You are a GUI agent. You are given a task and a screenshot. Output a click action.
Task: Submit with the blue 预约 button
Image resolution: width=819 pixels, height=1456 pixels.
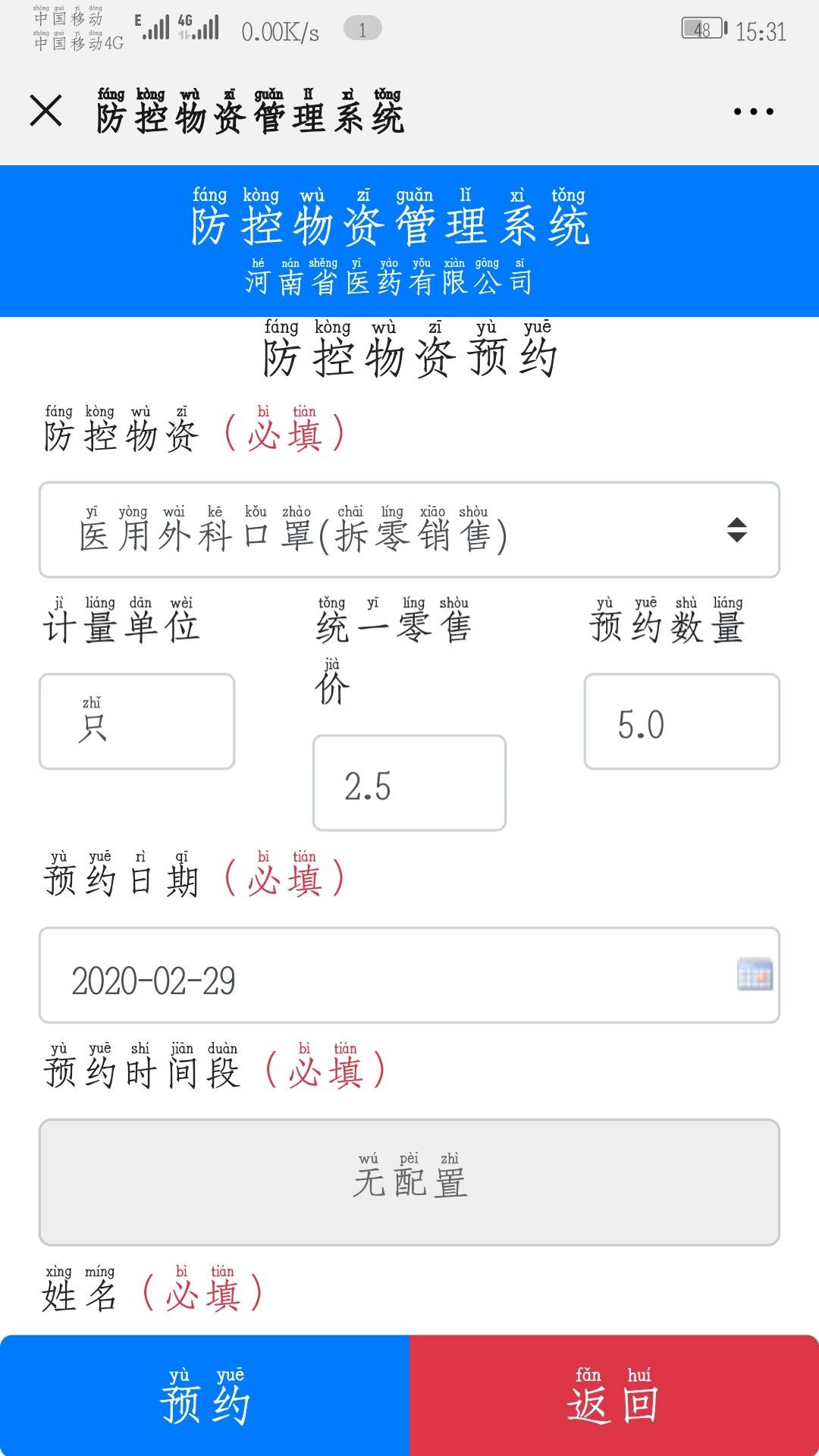(205, 1395)
